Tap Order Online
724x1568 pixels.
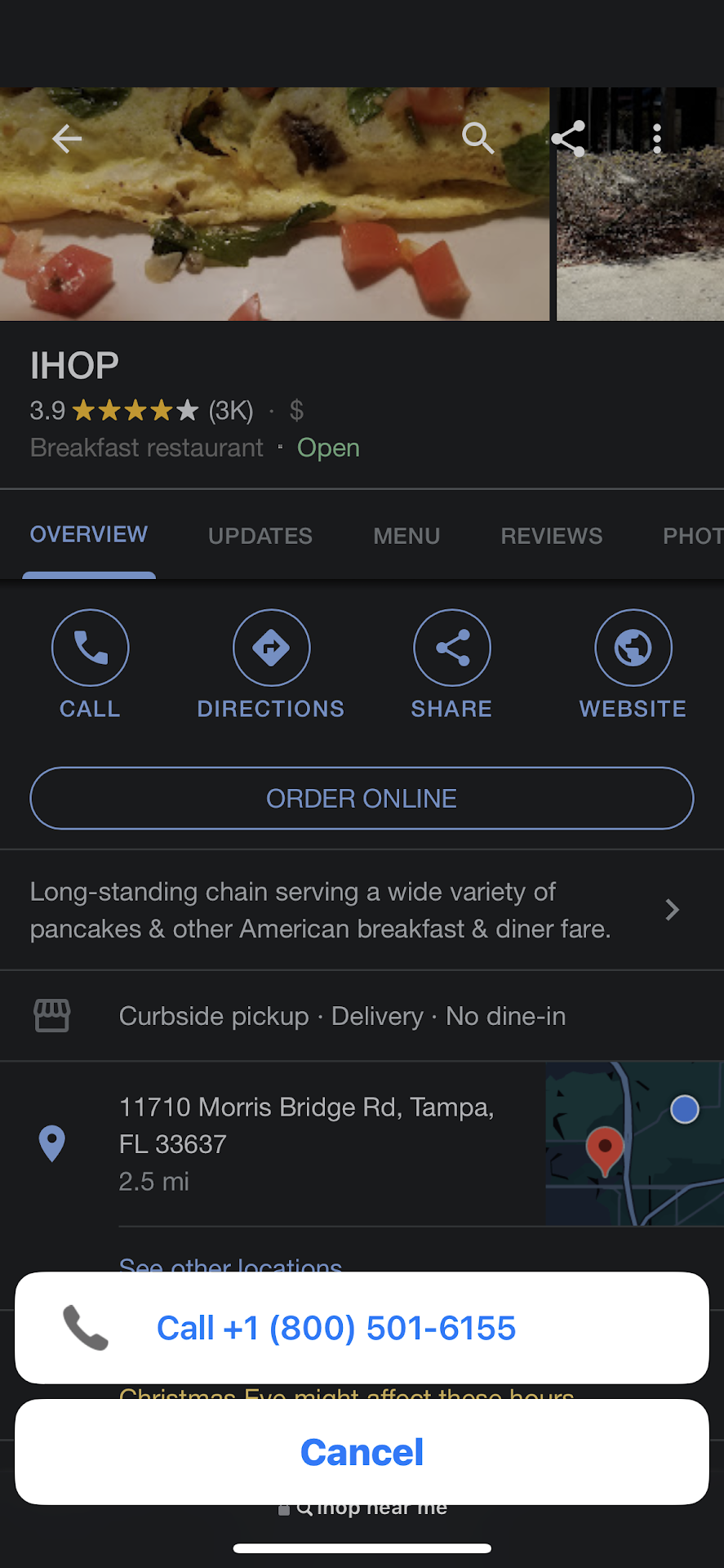coord(362,798)
